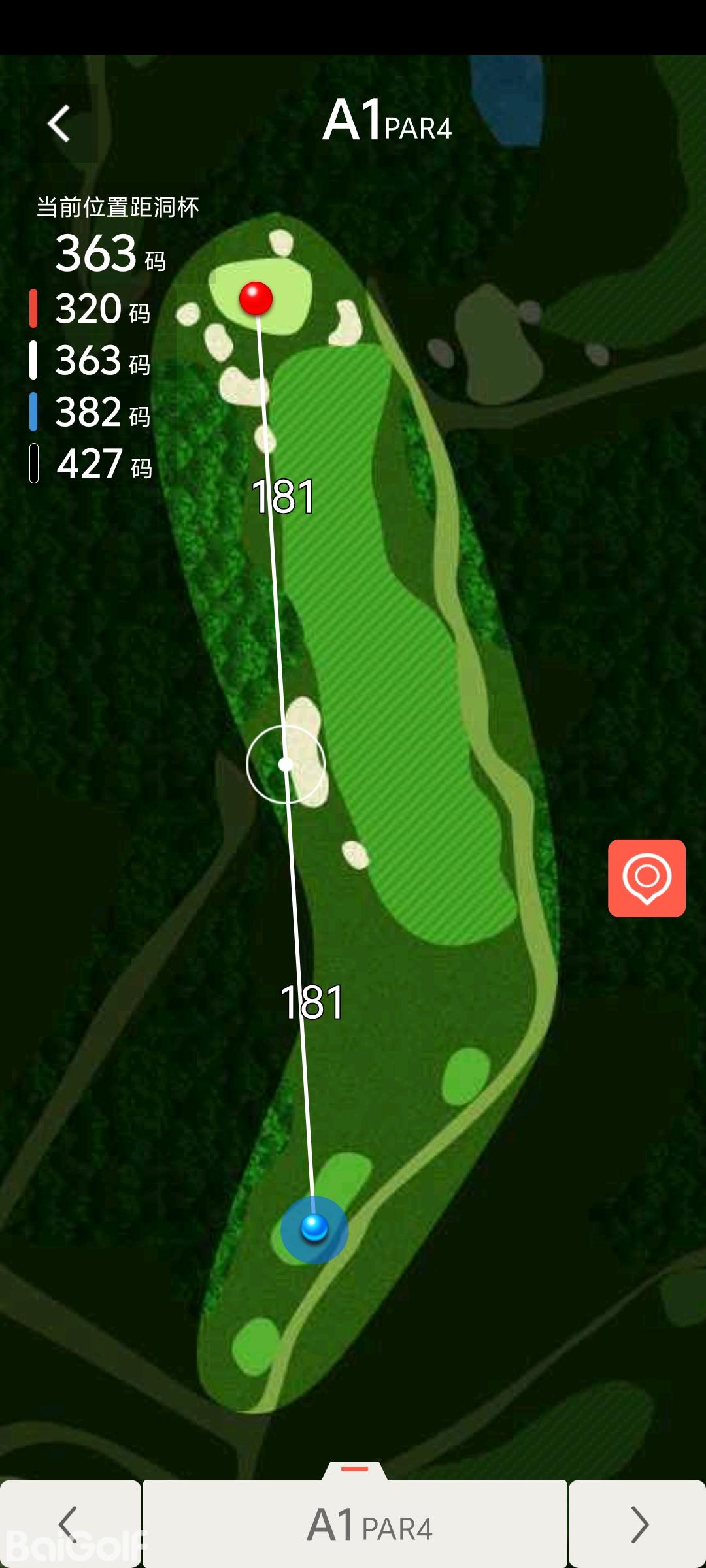
Task: Select the white target circle marker
Action: pyautogui.click(x=286, y=764)
